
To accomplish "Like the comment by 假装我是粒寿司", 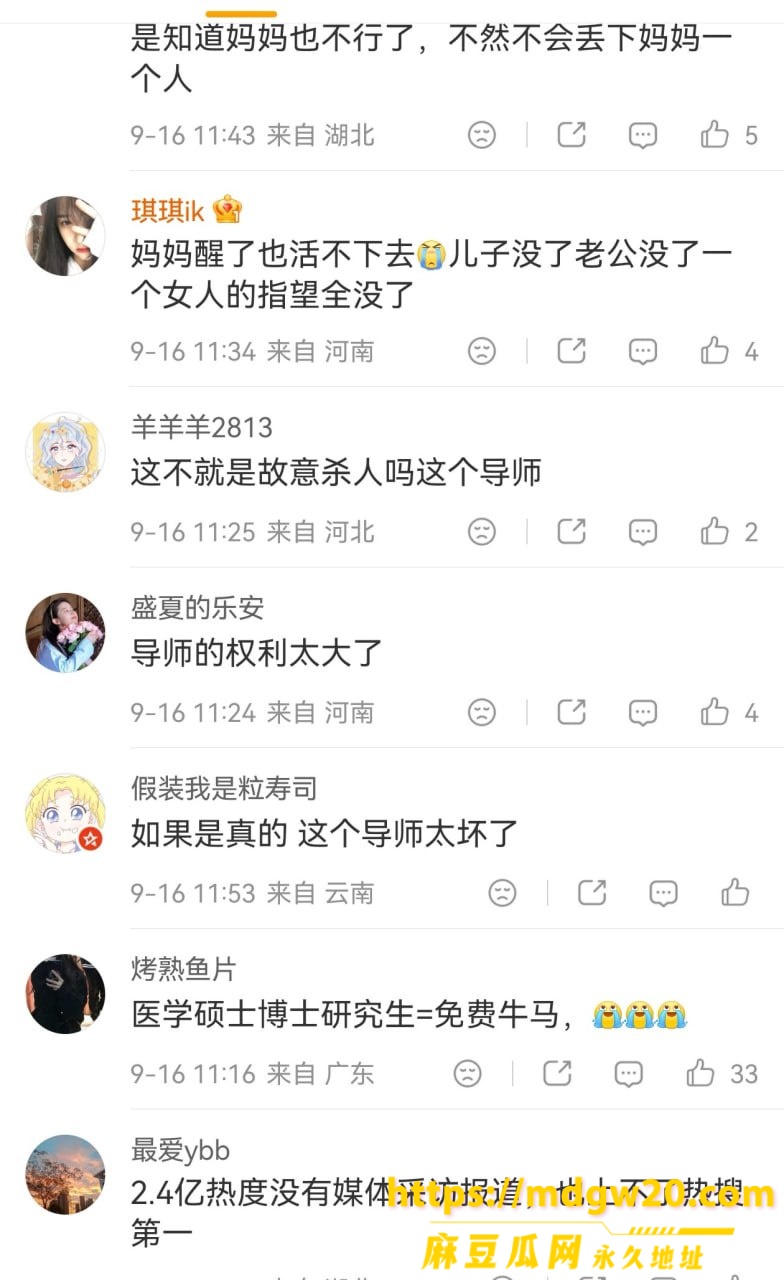I will pos(735,892).
